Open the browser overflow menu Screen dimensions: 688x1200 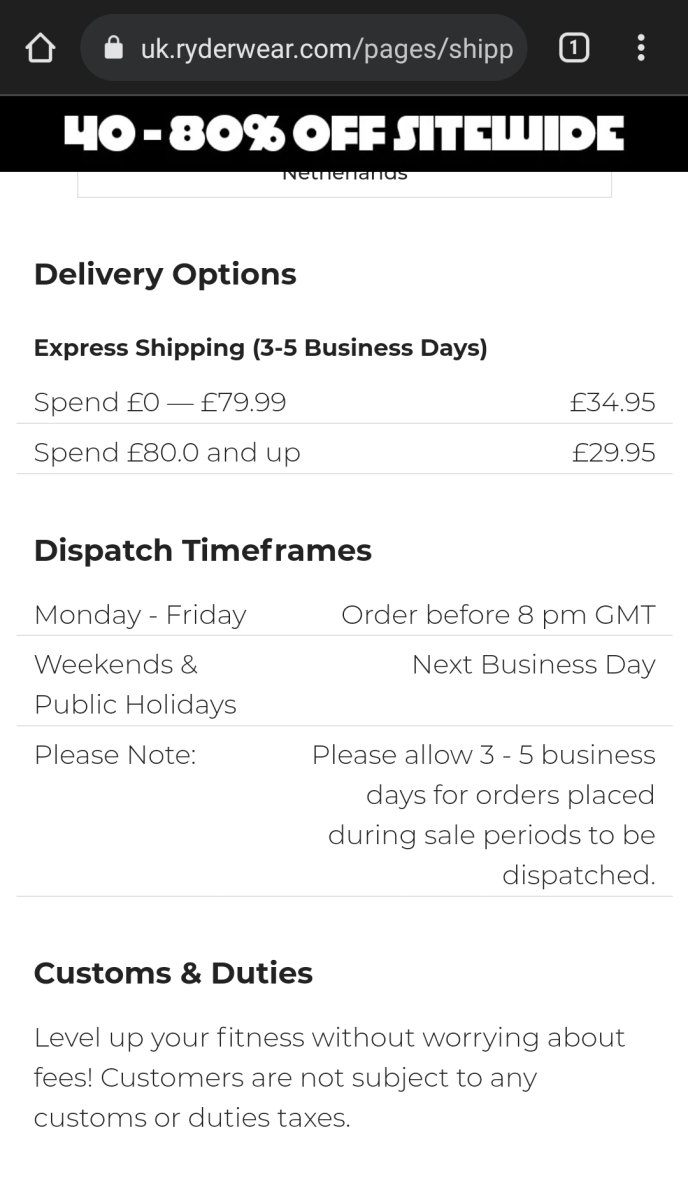(x=641, y=48)
